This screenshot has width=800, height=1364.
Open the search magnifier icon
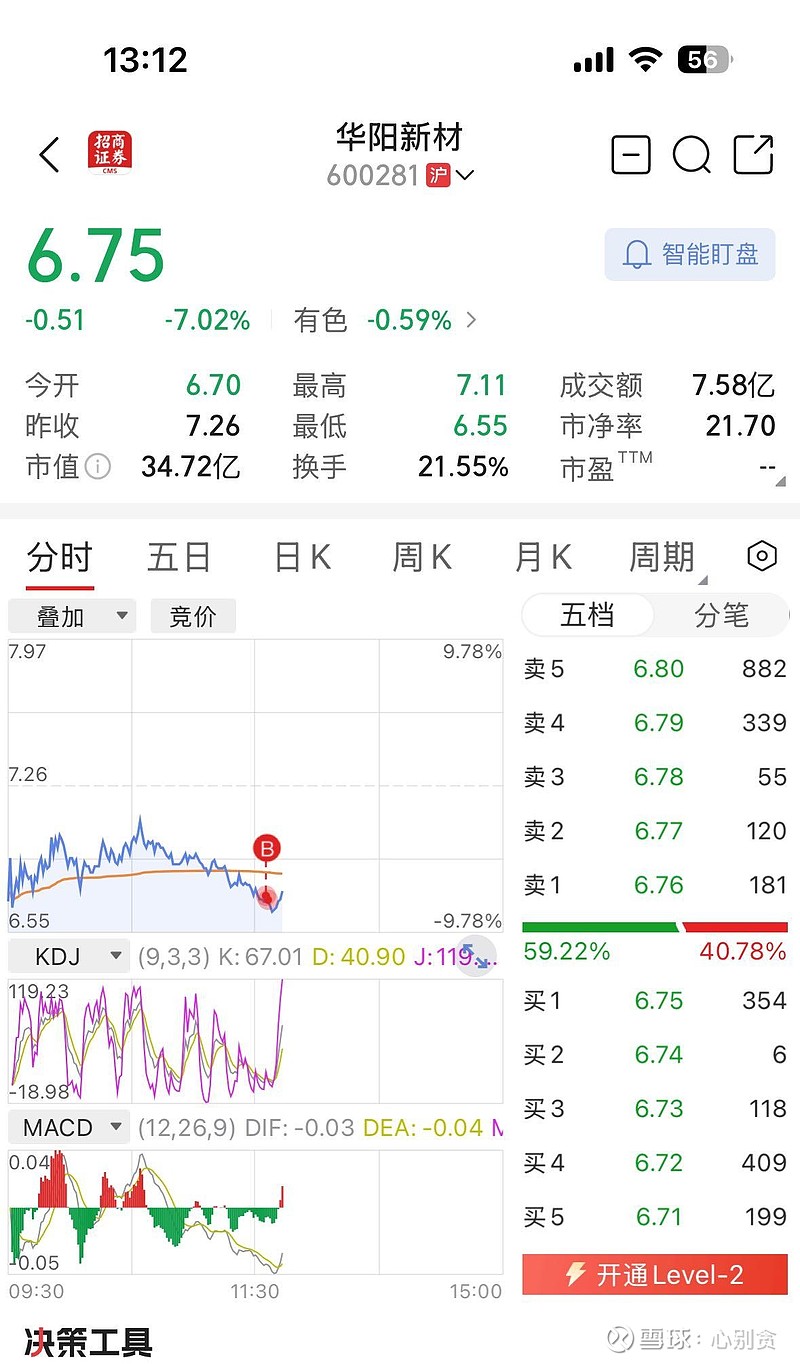pos(691,155)
